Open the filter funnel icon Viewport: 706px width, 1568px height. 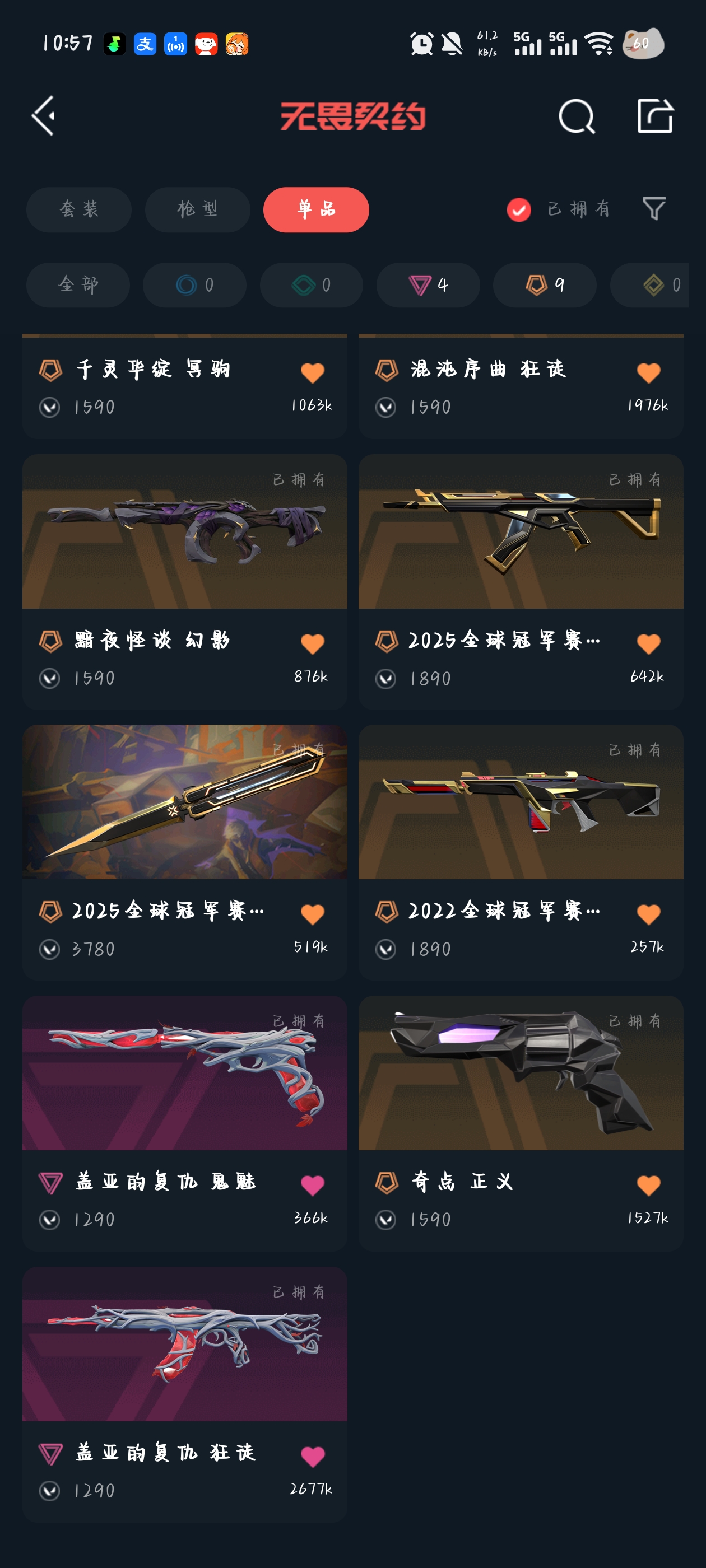tap(654, 209)
